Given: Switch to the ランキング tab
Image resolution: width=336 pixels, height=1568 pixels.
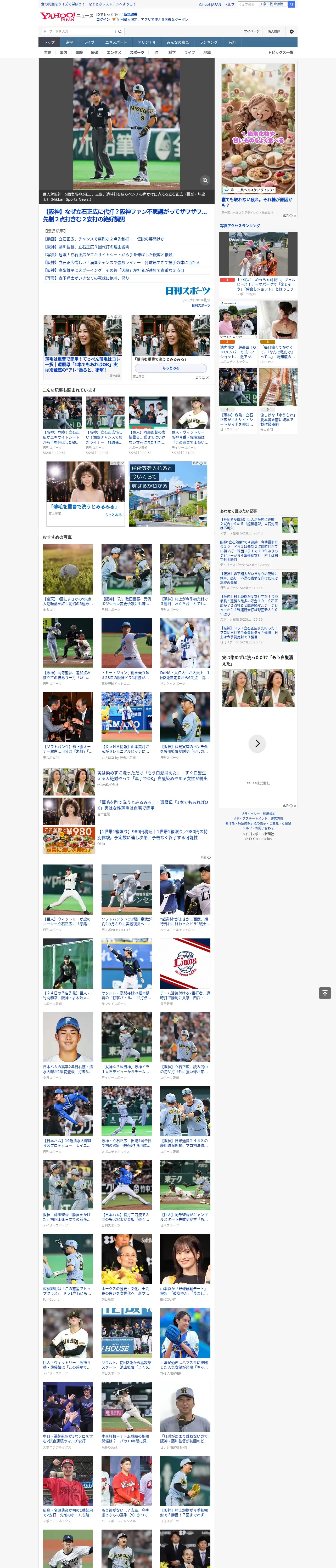Looking at the screenshot, I should 209,43.
